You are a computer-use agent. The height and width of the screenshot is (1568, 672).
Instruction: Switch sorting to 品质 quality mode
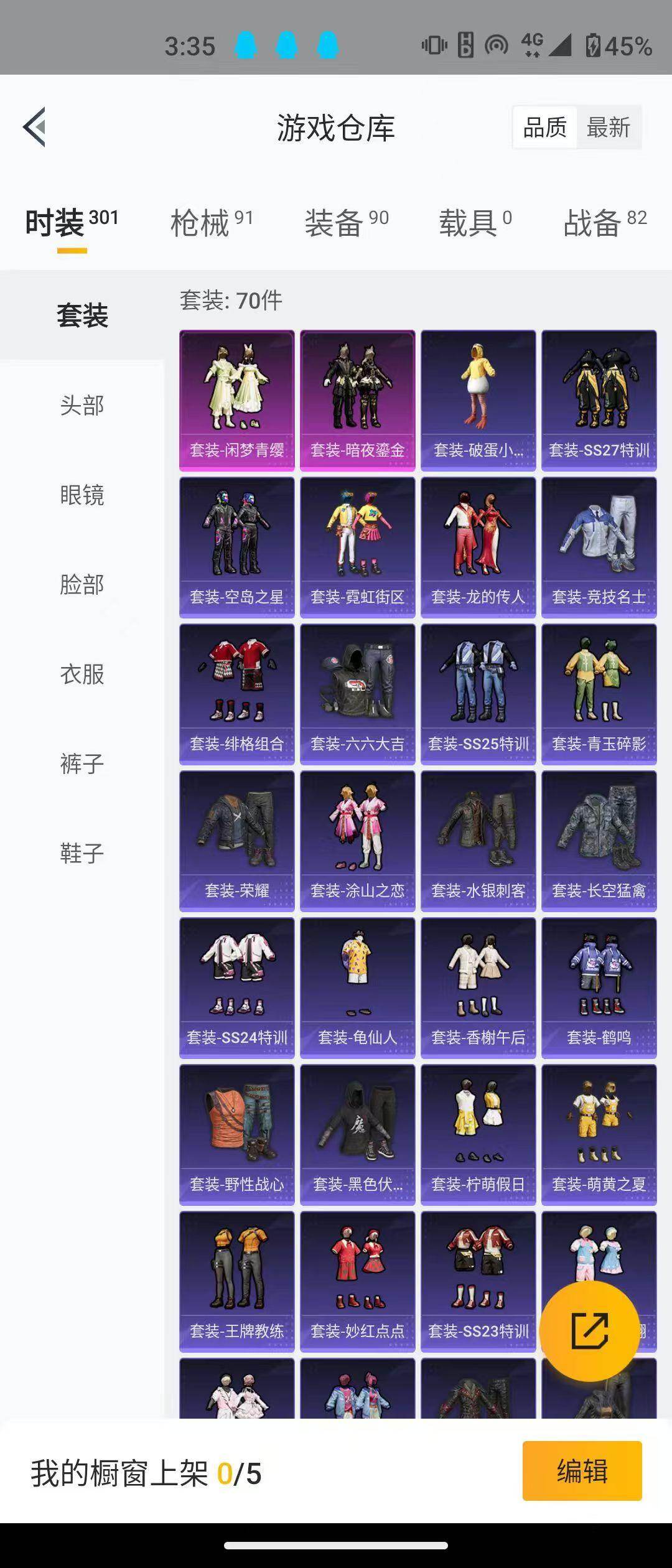click(544, 127)
